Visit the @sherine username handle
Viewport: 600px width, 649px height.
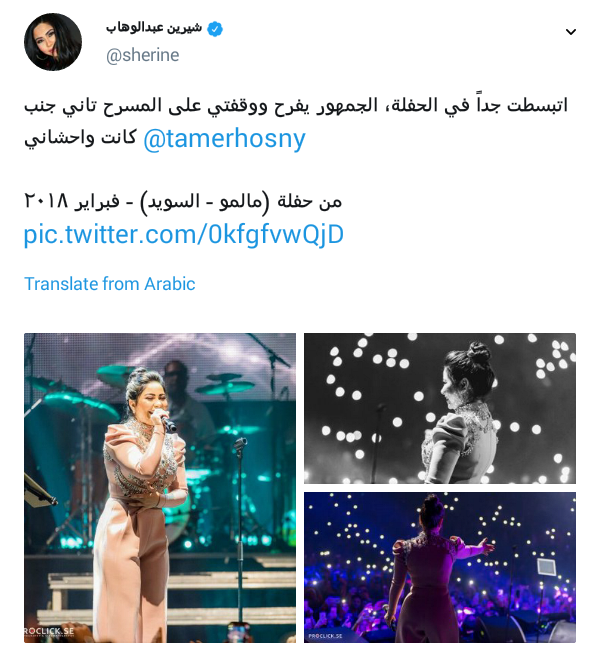tap(143, 55)
